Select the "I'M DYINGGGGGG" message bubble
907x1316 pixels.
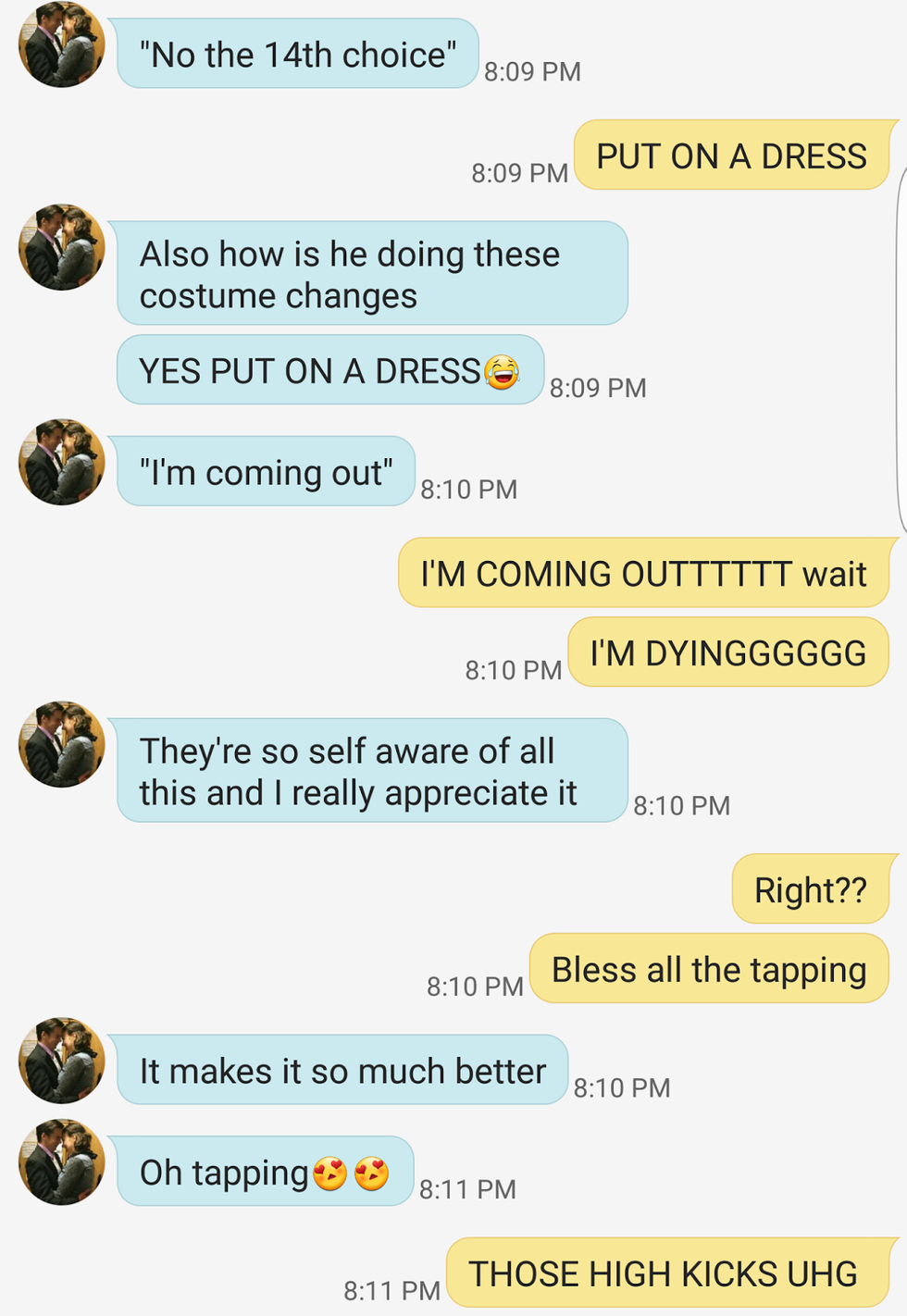coord(727,652)
